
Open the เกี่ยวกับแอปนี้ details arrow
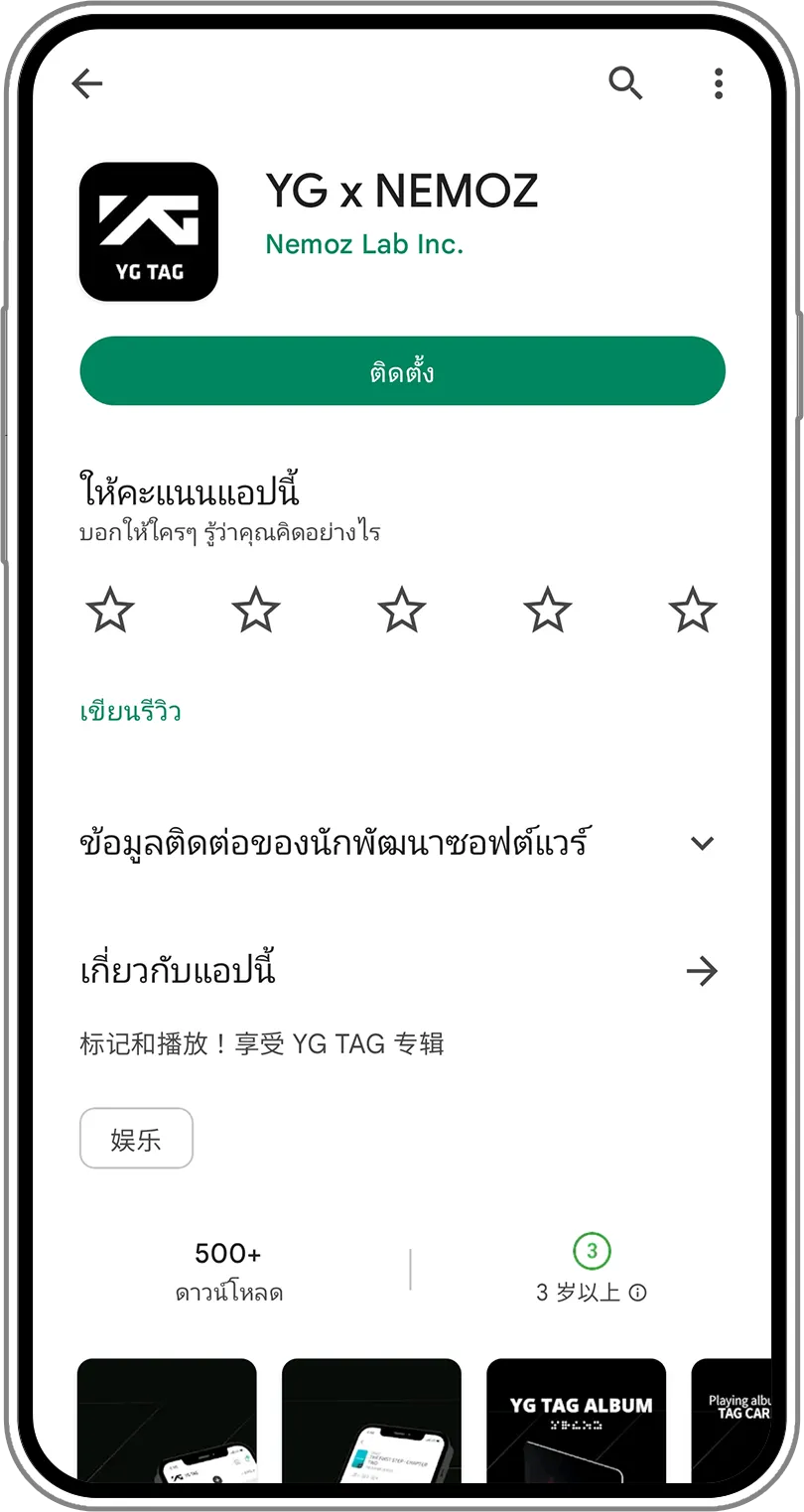(702, 971)
